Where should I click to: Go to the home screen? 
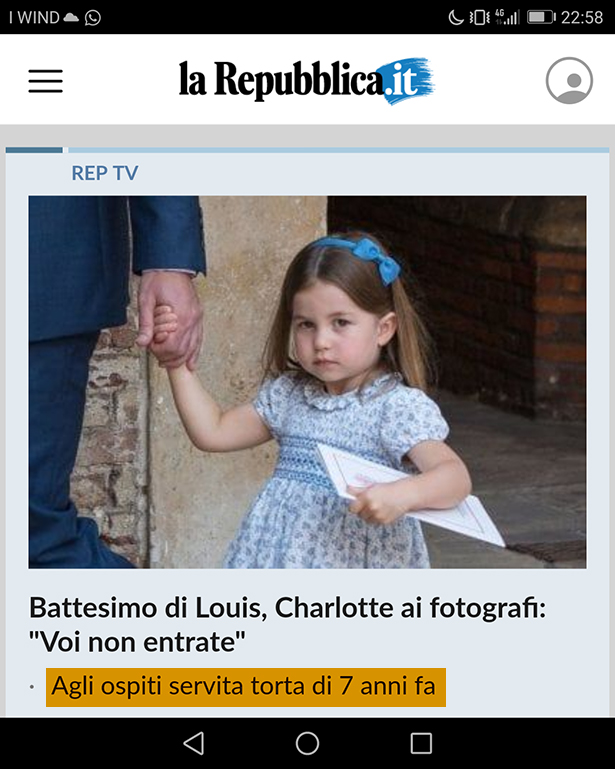[307, 743]
